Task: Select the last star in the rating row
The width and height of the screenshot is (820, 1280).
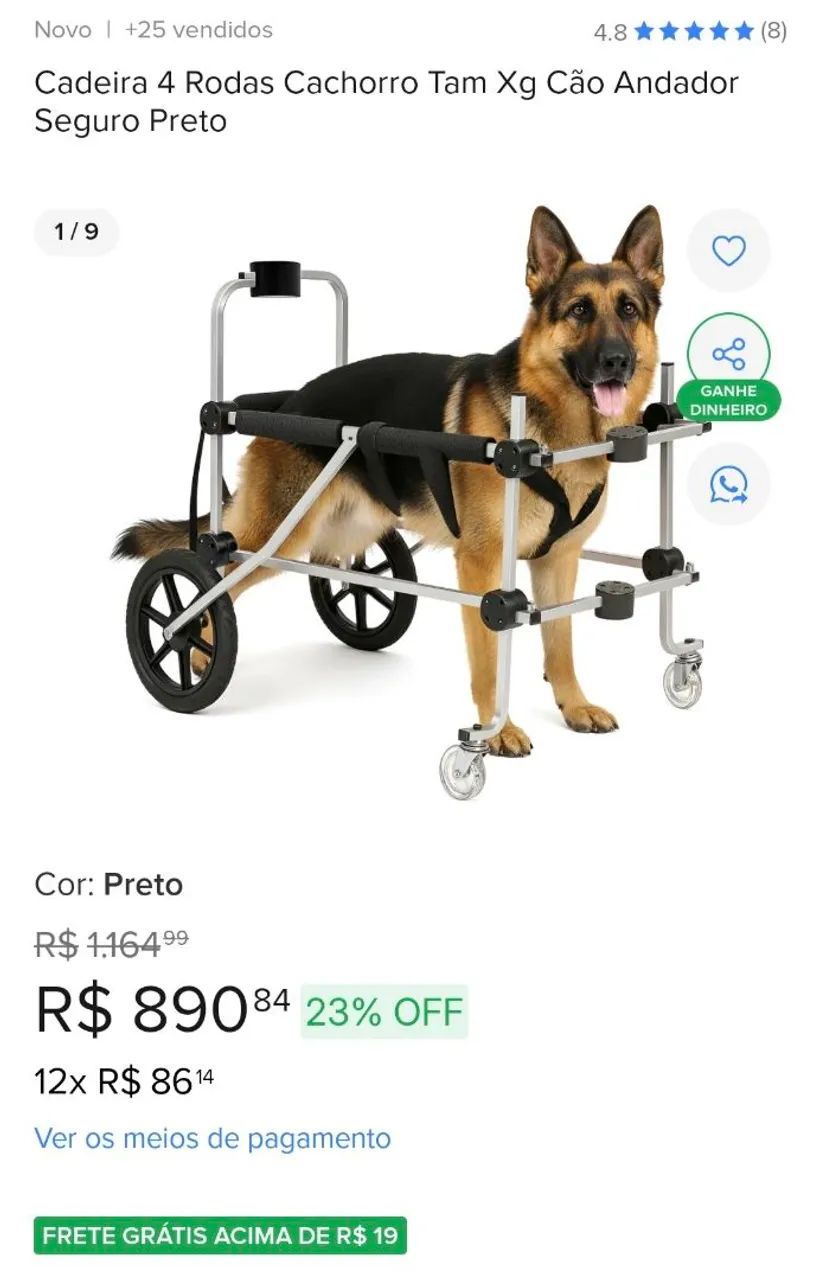Action: (x=742, y=30)
